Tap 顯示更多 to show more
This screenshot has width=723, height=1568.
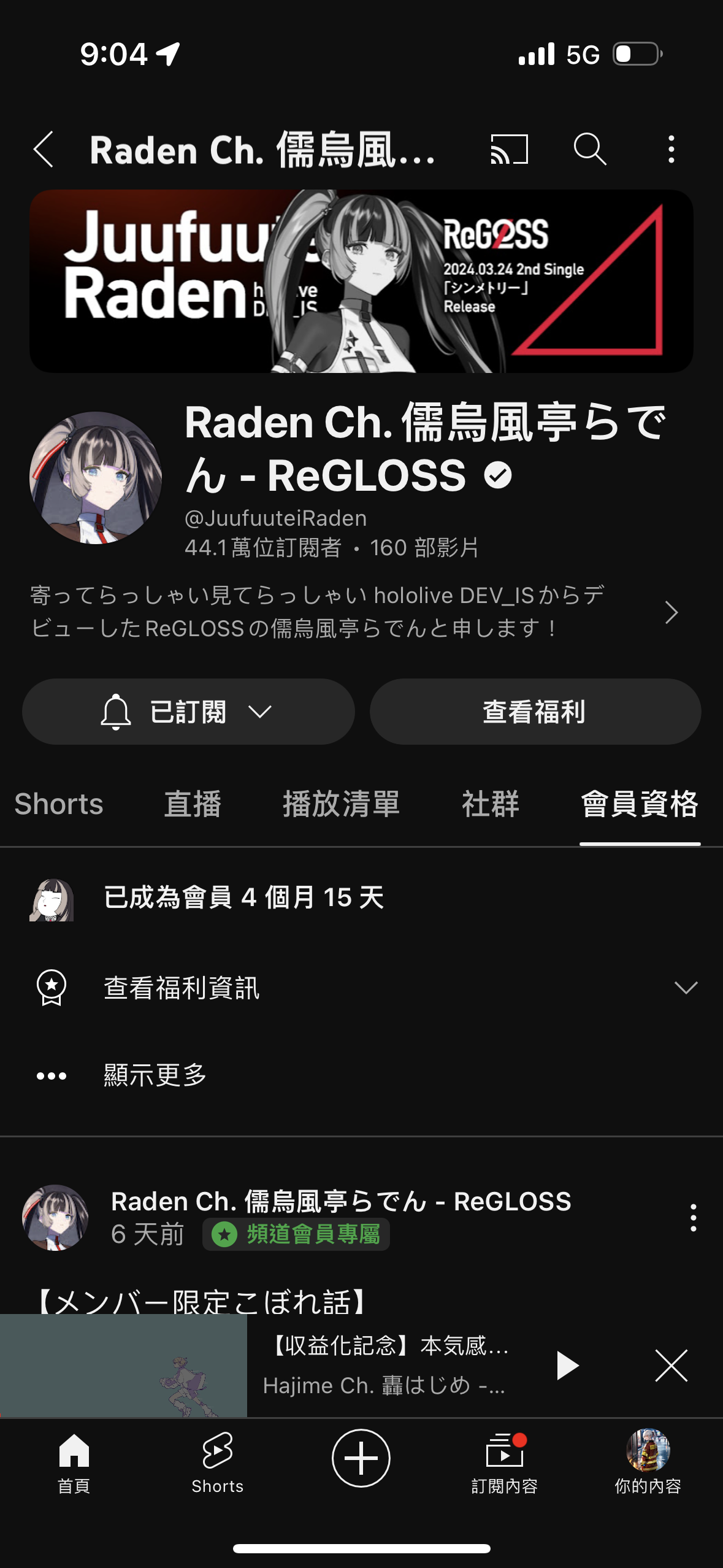coord(155,1075)
